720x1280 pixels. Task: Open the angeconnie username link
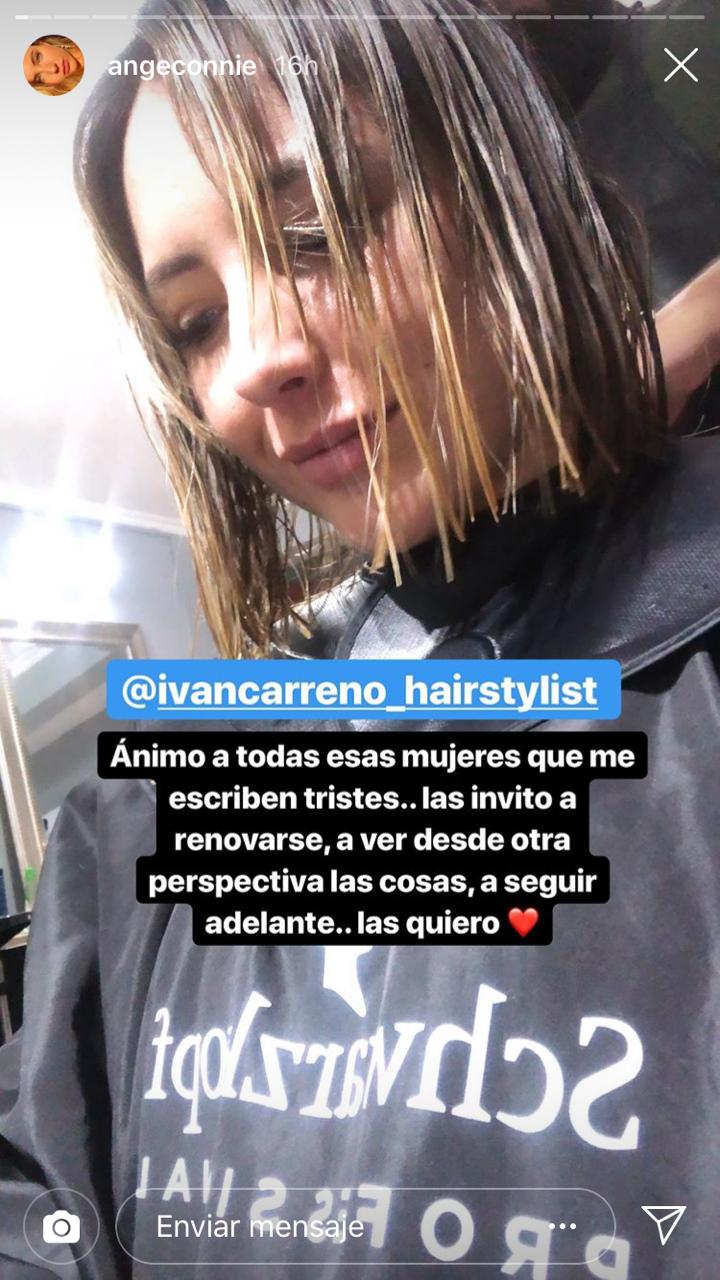tap(181, 67)
